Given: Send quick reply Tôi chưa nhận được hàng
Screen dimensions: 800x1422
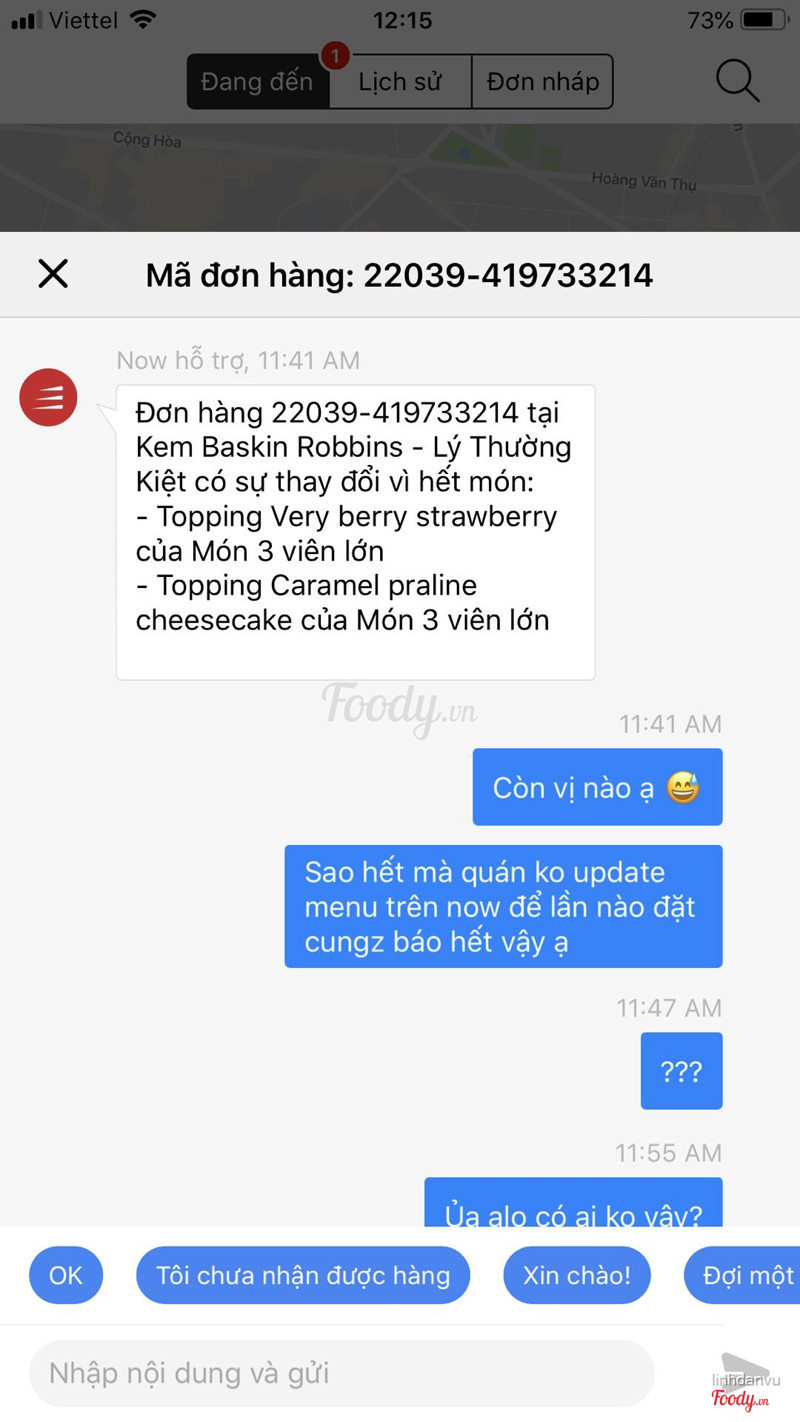Looking at the screenshot, I should point(303,1275).
